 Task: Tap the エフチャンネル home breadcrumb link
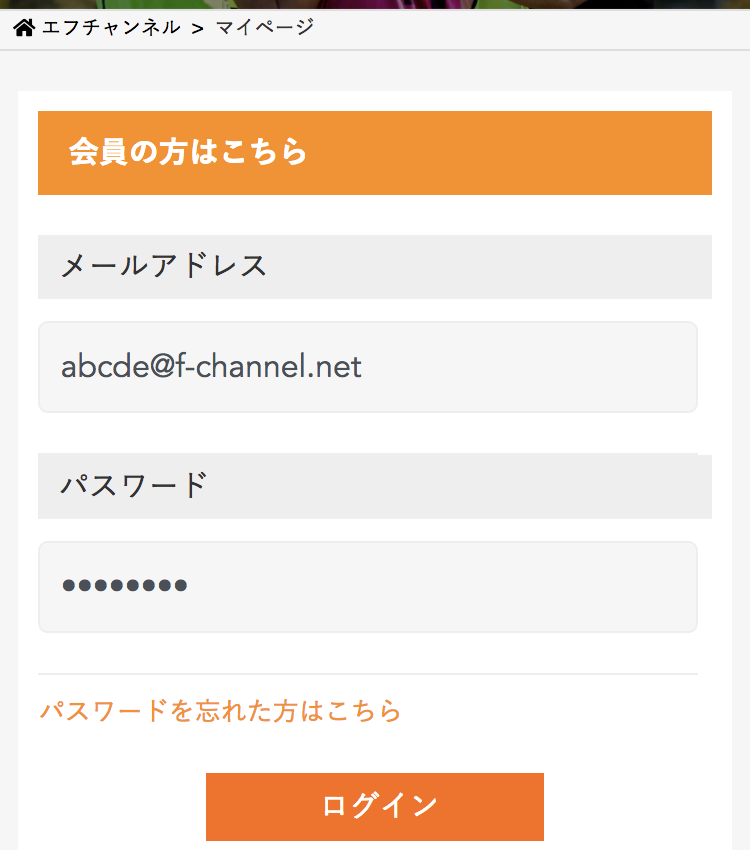point(110,27)
